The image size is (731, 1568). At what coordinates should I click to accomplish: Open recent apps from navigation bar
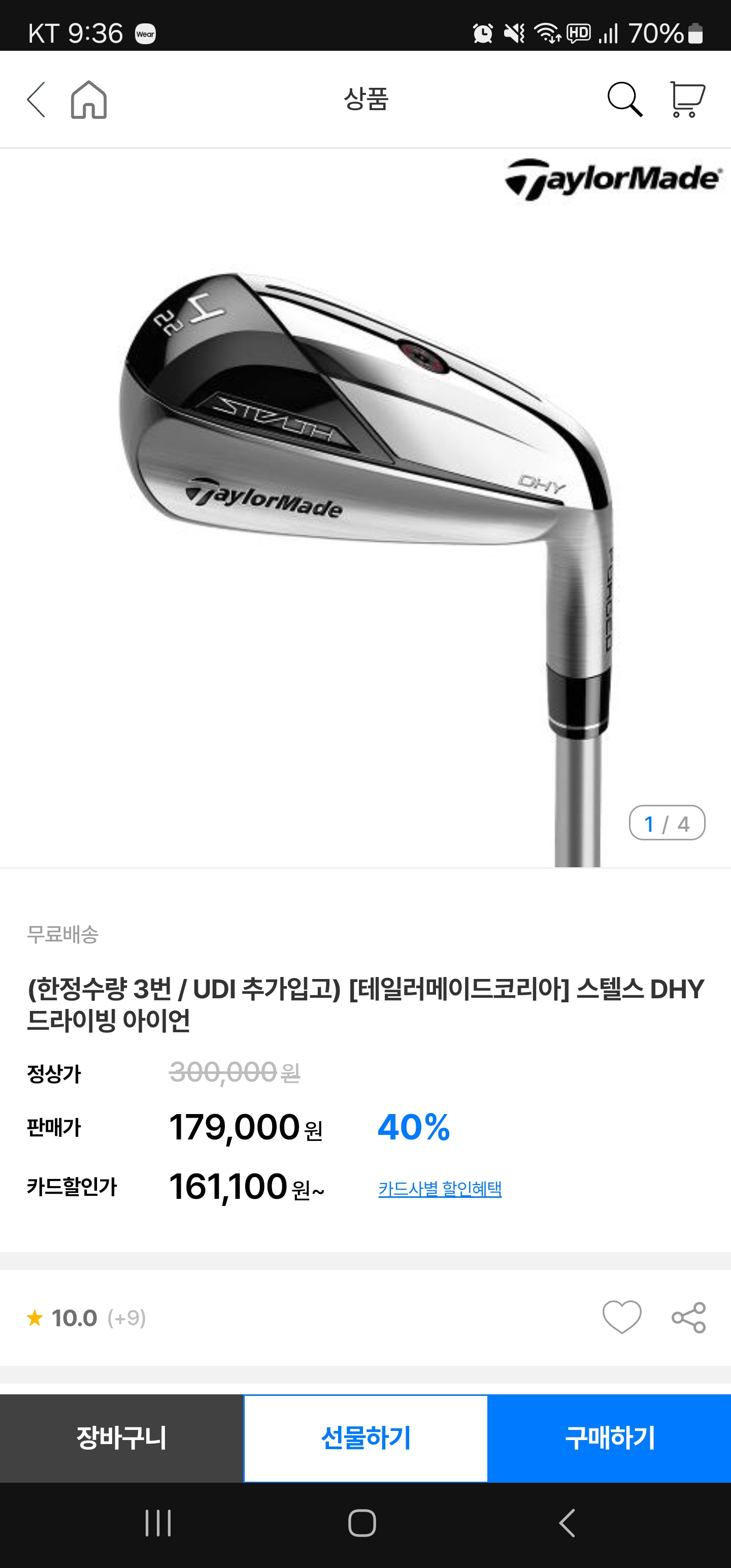click(158, 1523)
